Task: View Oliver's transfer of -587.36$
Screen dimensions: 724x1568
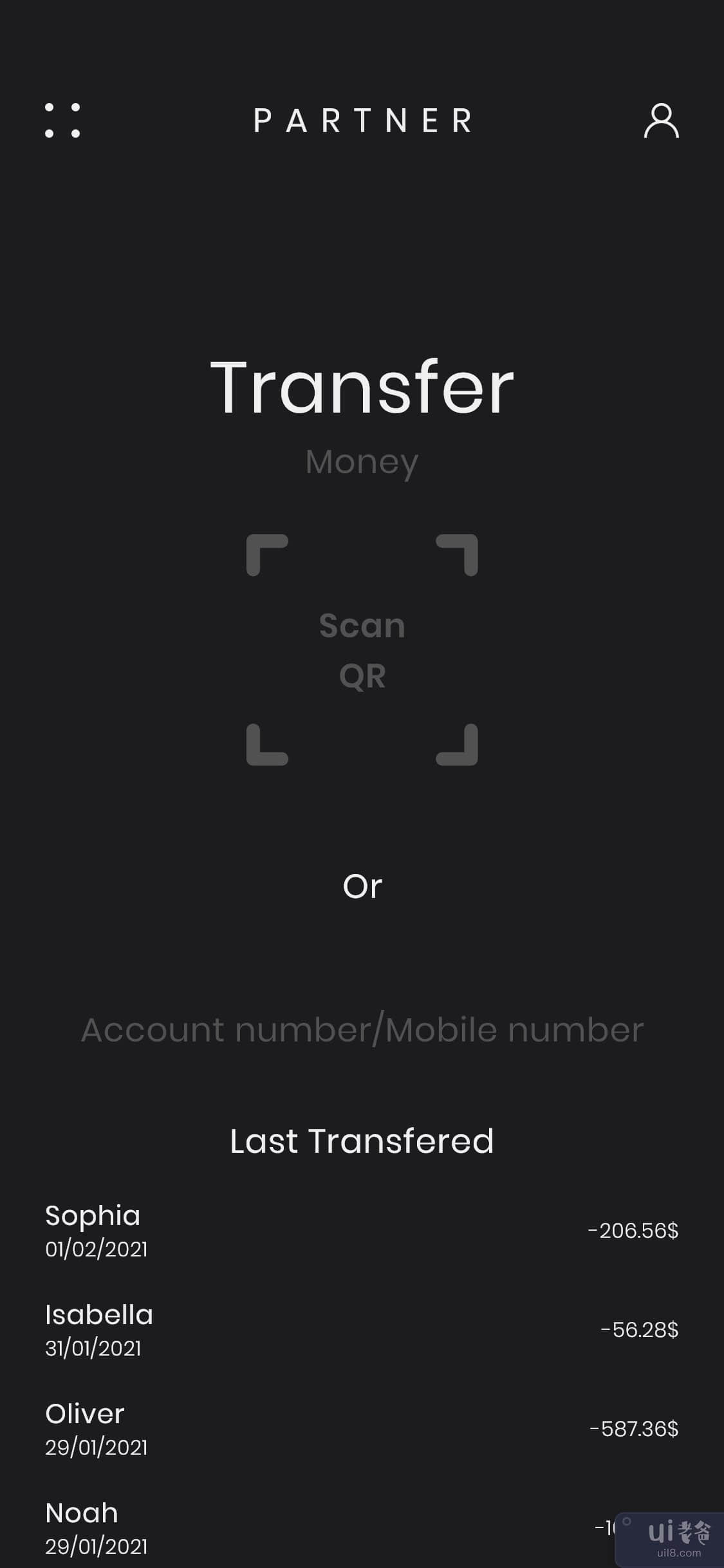Action: point(362,1429)
